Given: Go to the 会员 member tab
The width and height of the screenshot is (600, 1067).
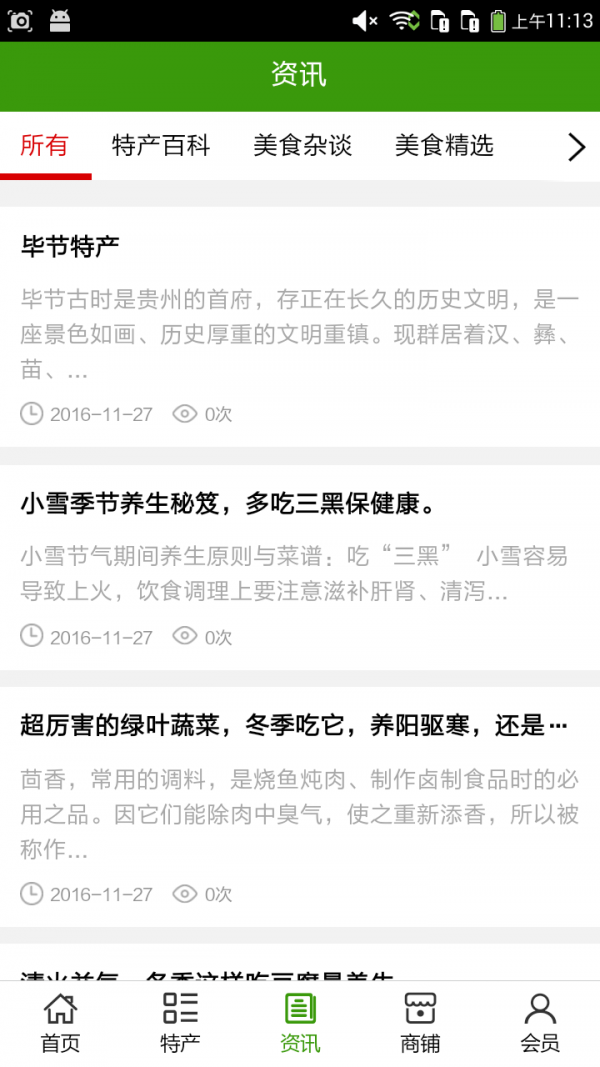Looking at the screenshot, I should (x=540, y=1023).
